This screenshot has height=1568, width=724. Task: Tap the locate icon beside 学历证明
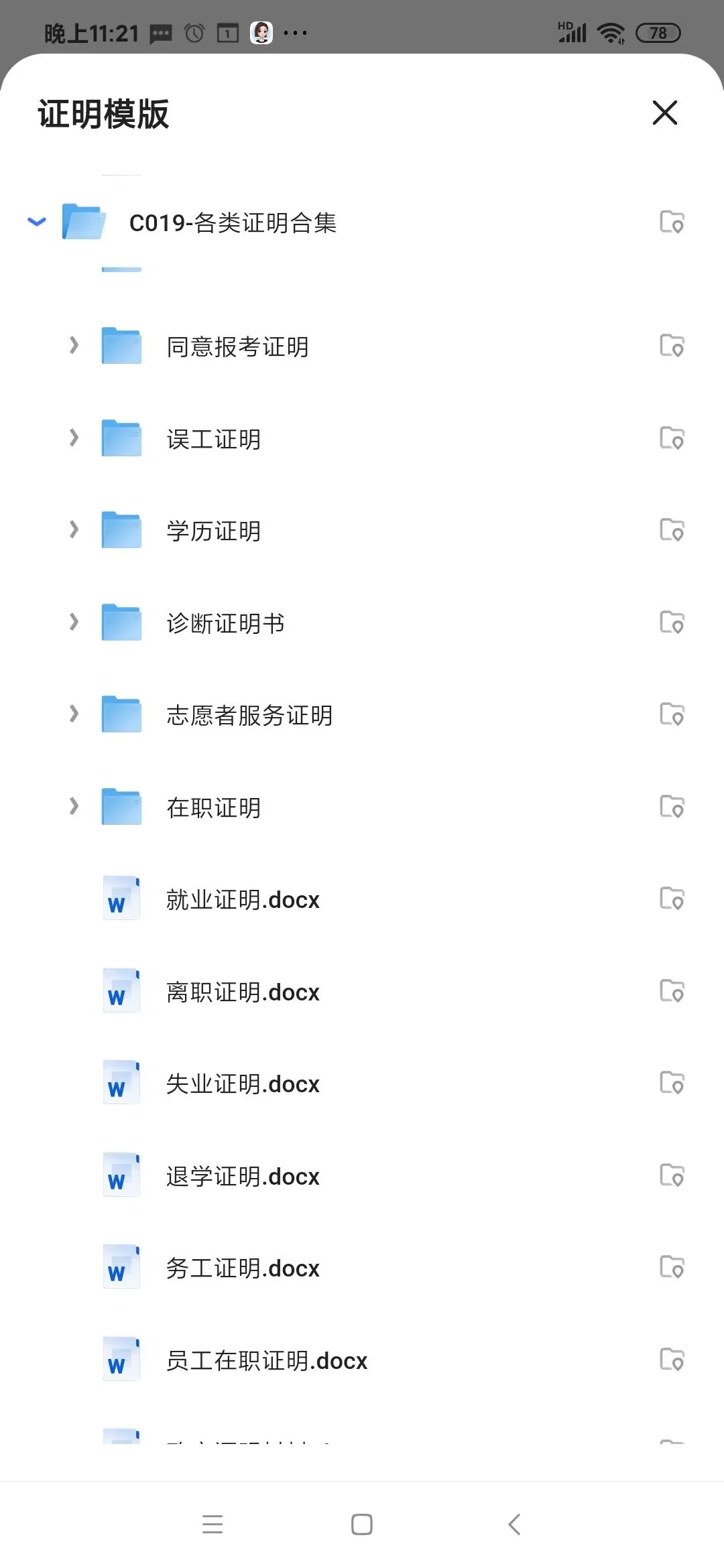pyautogui.click(x=672, y=530)
